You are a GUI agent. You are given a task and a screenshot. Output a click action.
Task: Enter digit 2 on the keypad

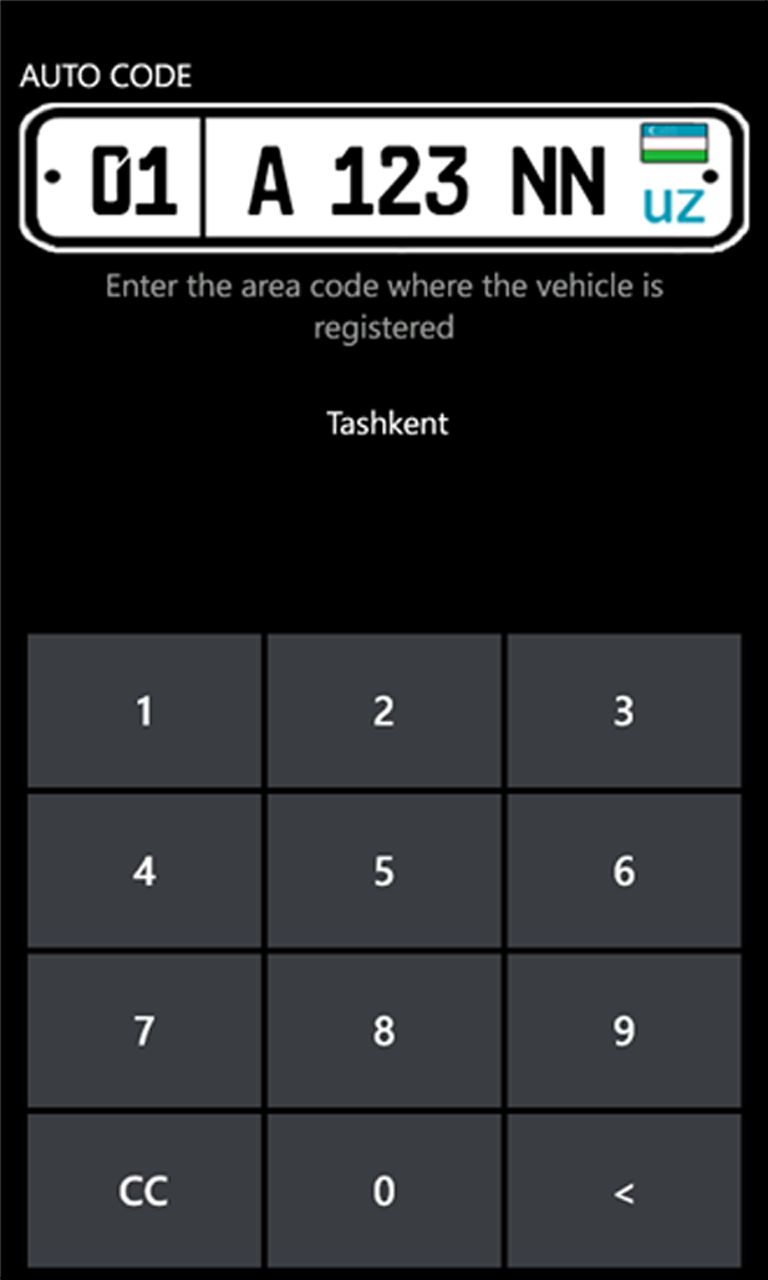pos(384,711)
